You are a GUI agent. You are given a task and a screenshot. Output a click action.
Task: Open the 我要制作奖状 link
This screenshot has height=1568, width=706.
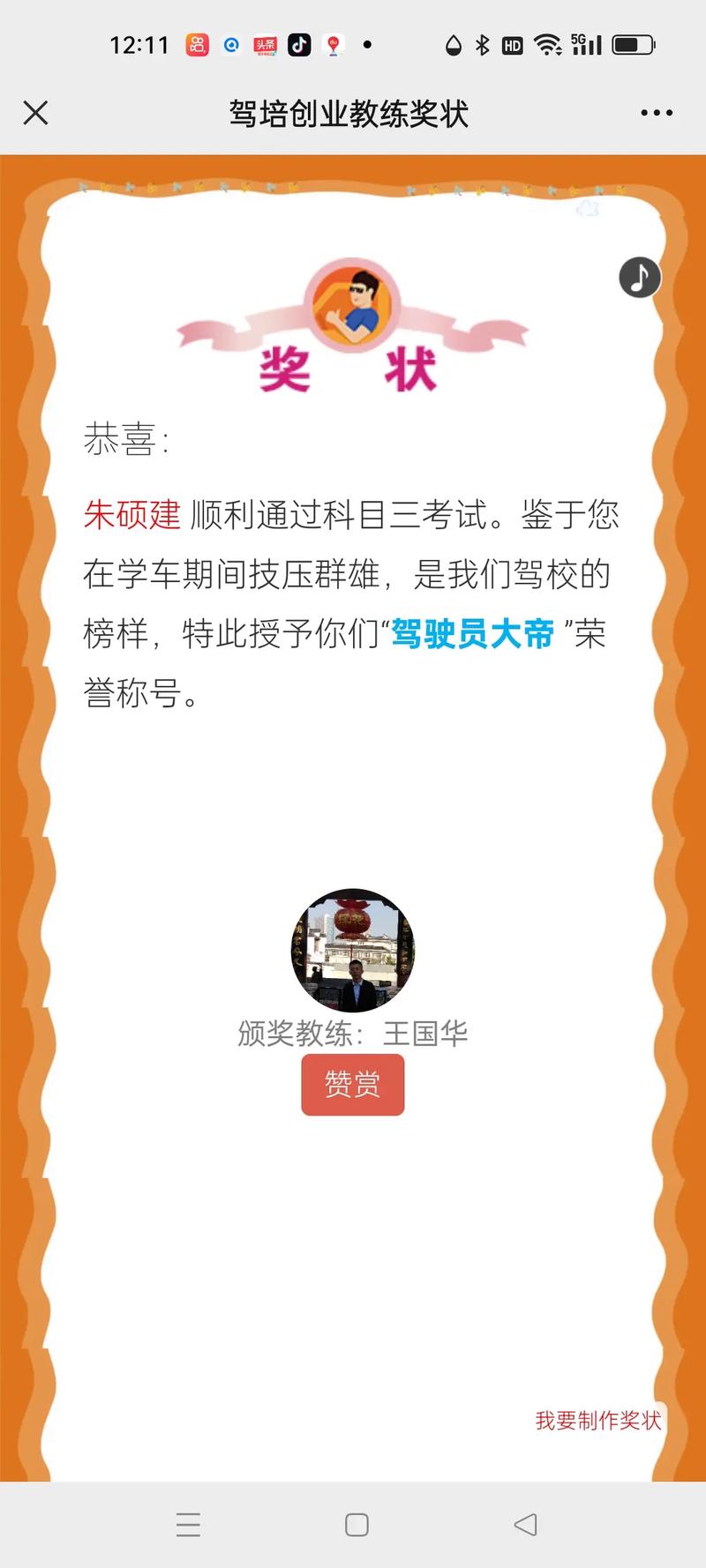click(x=597, y=1420)
